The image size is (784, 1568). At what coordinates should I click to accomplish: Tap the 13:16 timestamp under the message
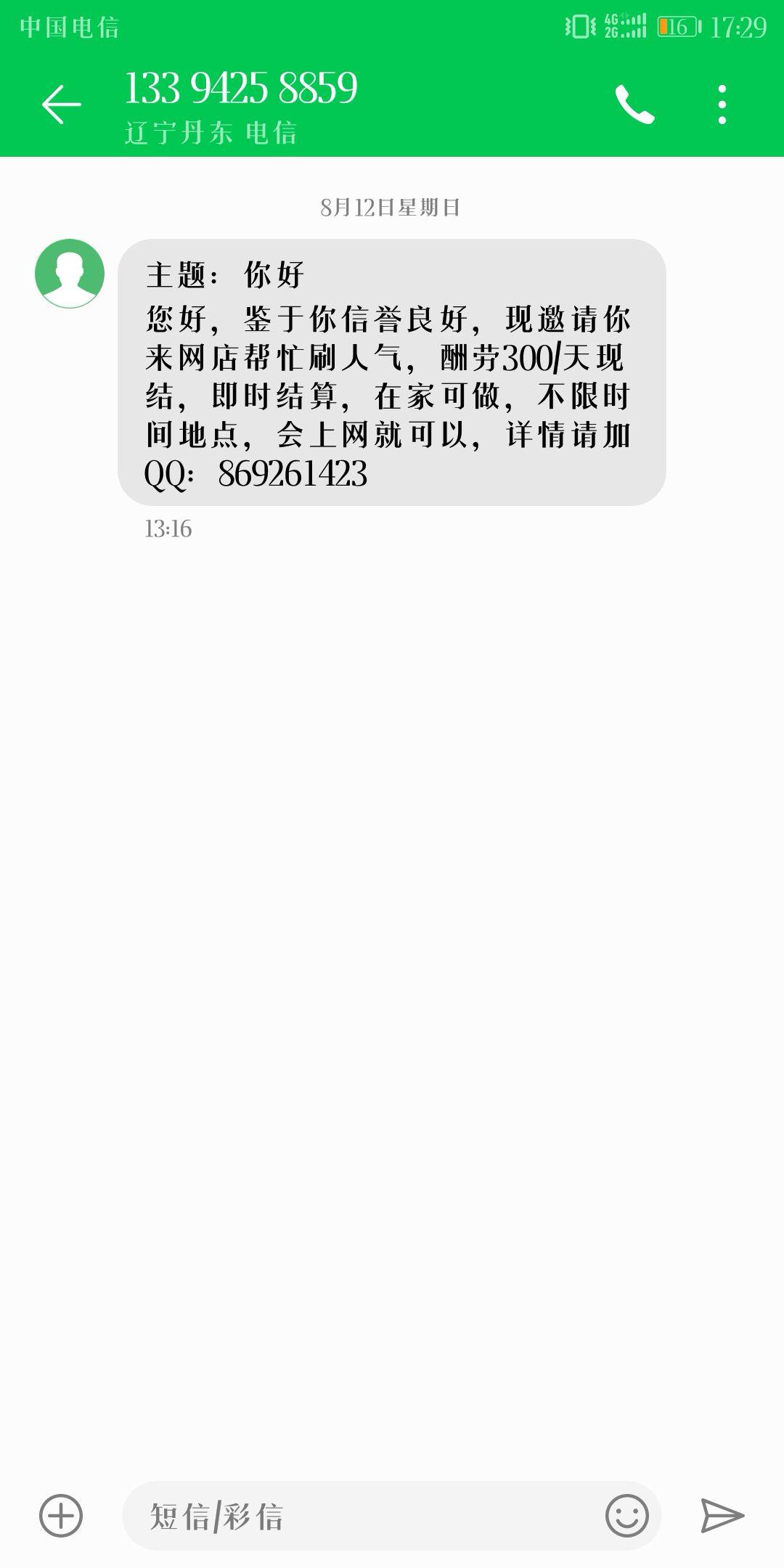pos(168,528)
